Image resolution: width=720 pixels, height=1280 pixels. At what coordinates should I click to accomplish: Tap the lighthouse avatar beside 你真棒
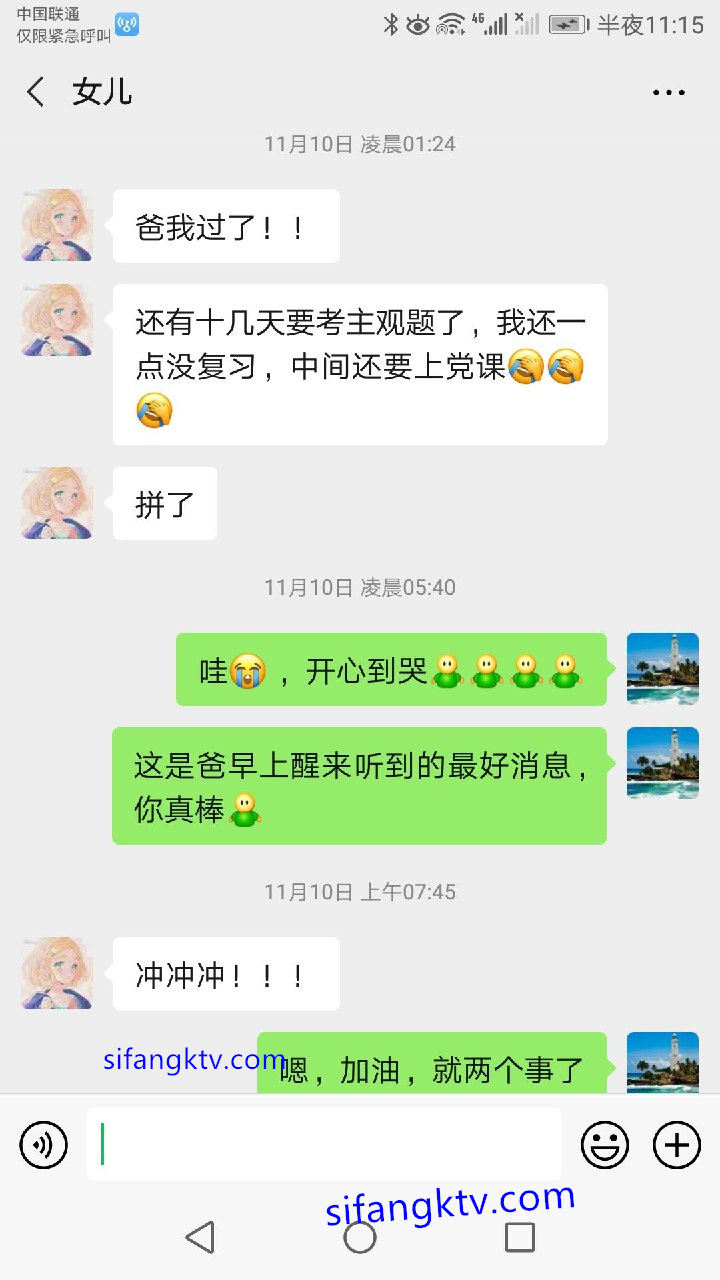point(662,763)
